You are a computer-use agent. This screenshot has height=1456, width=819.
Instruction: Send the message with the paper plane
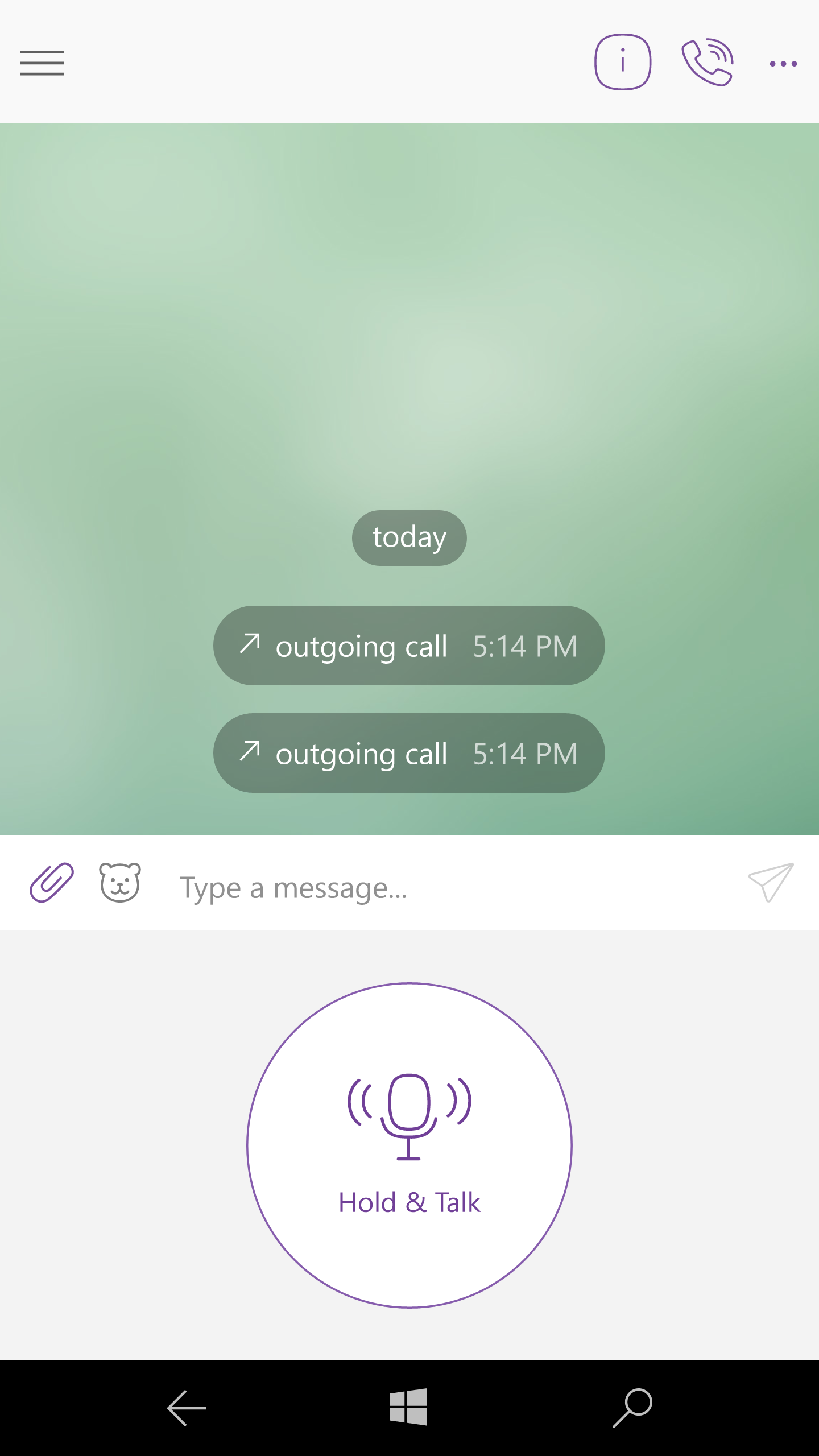[771, 882]
